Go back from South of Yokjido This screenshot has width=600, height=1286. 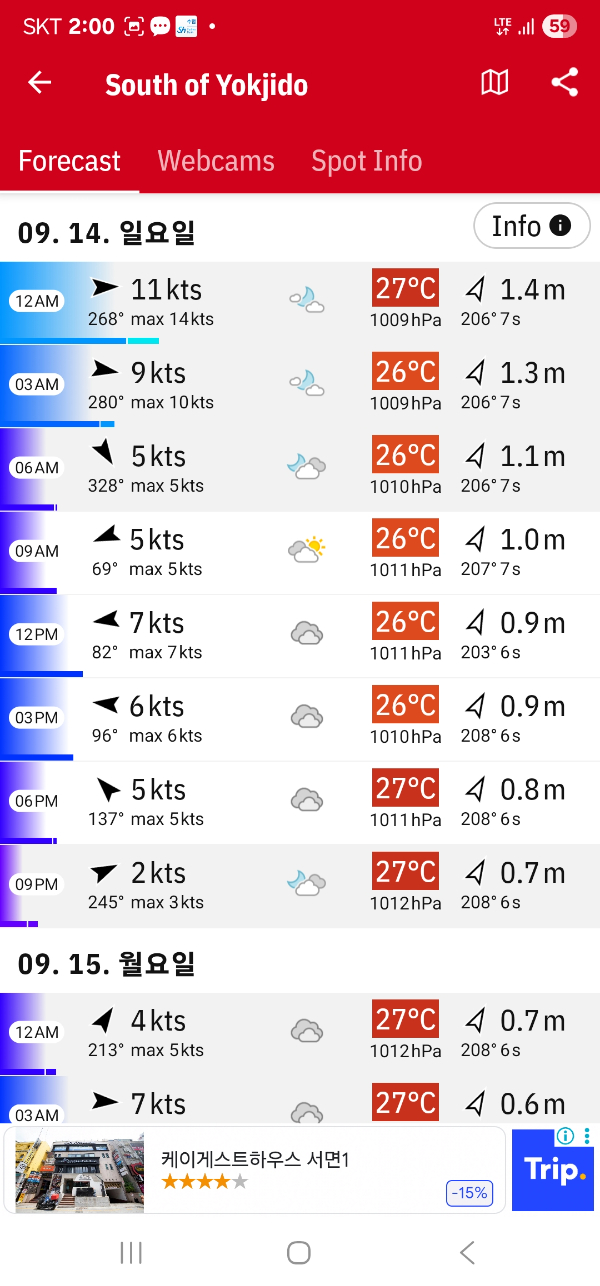pos(40,84)
